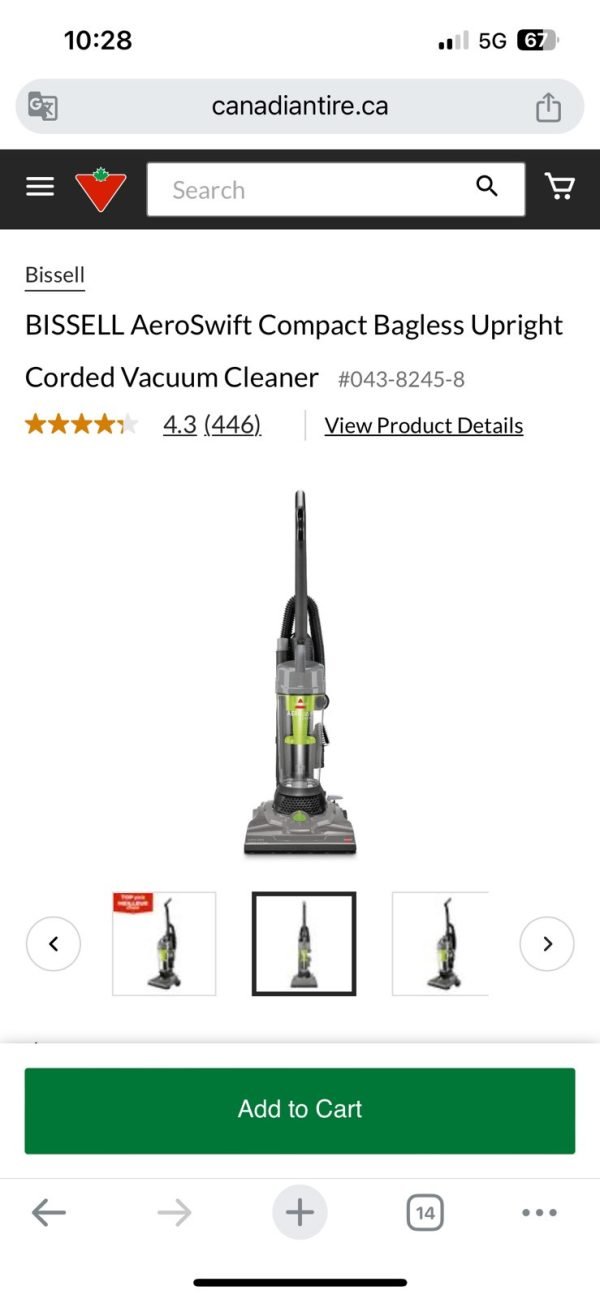Open the tab switcher showing 14 tabs
The width and height of the screenshot is (600, 1299).
click(425, 1213)
